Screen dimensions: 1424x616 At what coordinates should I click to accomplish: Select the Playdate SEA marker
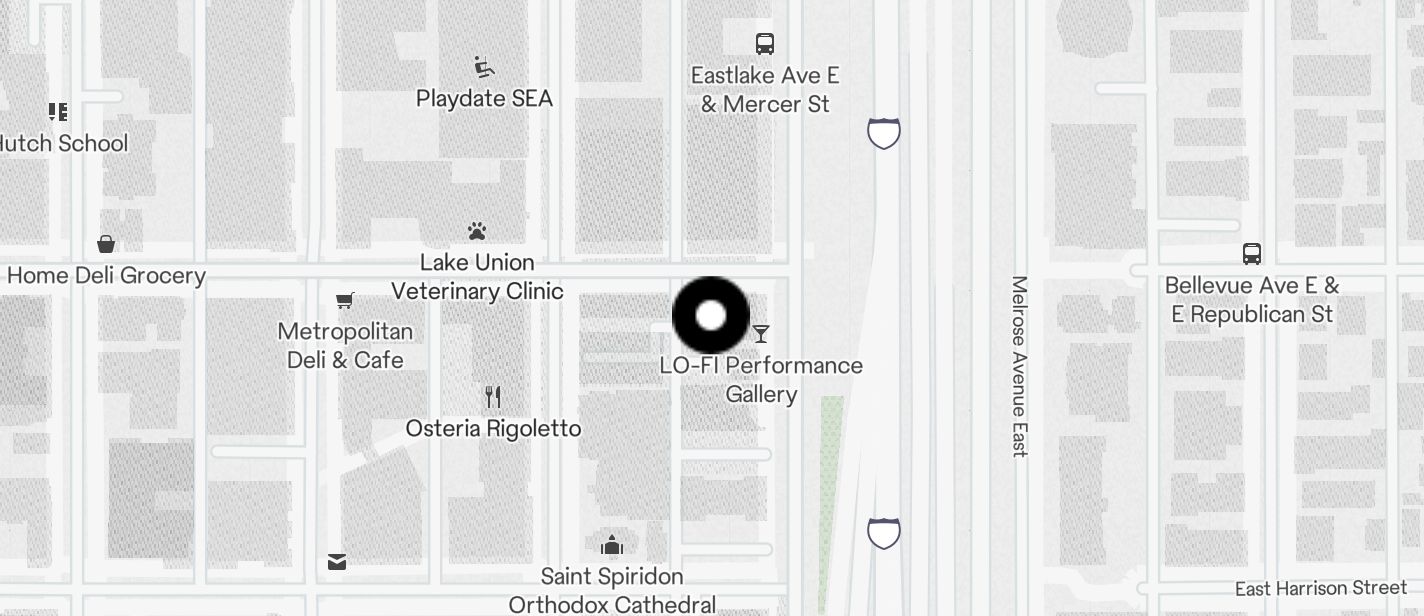[x=485, y=68]
